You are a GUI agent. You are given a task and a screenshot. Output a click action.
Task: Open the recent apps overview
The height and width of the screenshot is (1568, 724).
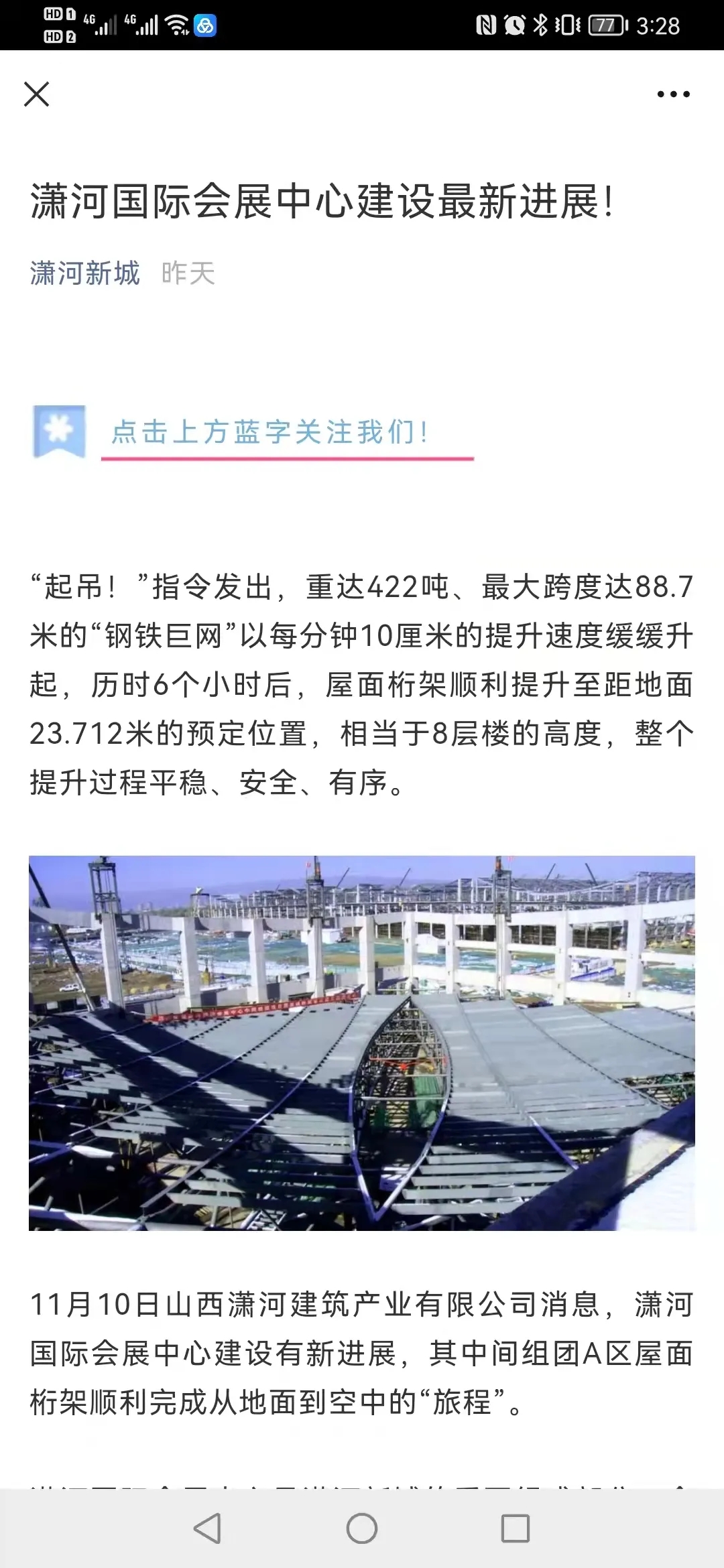516,1528
